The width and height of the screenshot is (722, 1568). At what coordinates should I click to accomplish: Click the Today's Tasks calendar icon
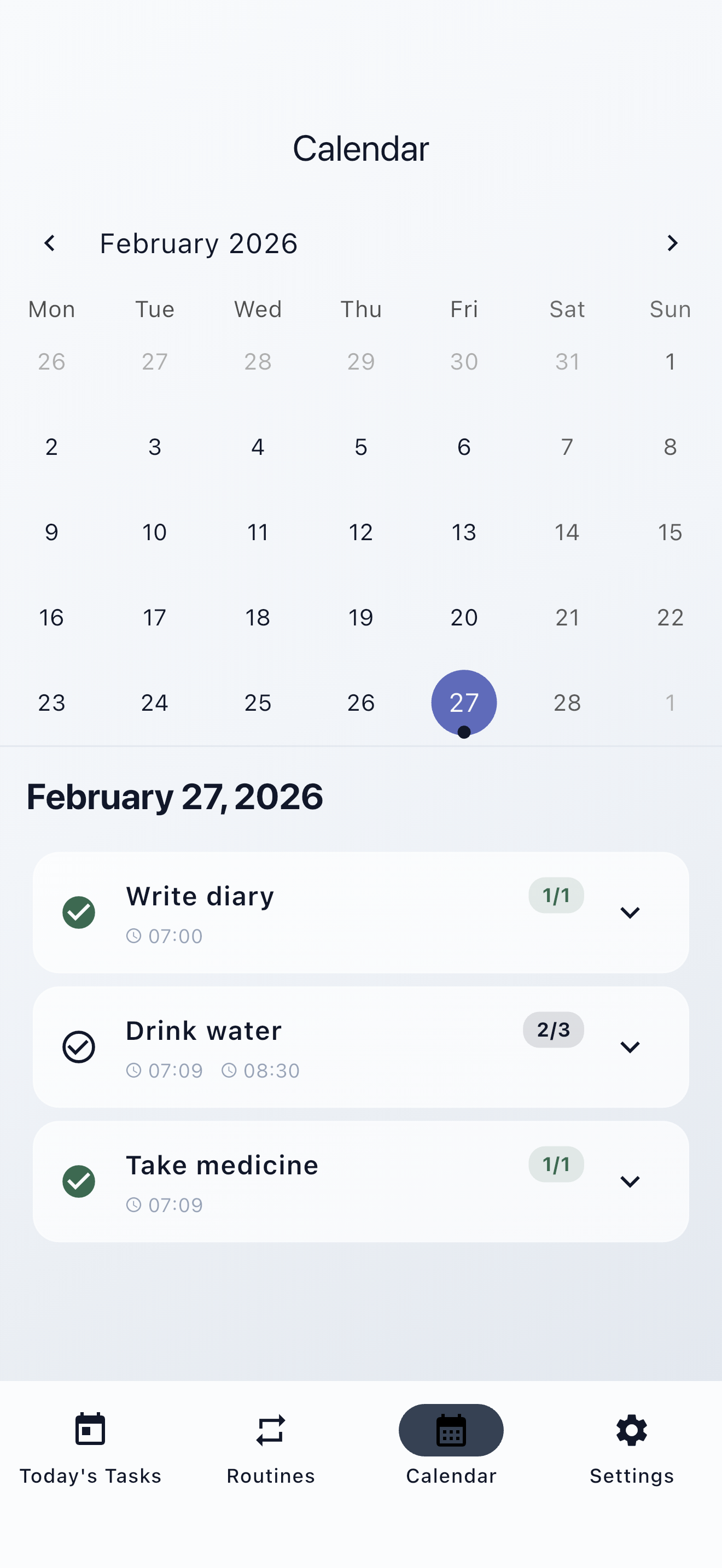click(90, 1430)
